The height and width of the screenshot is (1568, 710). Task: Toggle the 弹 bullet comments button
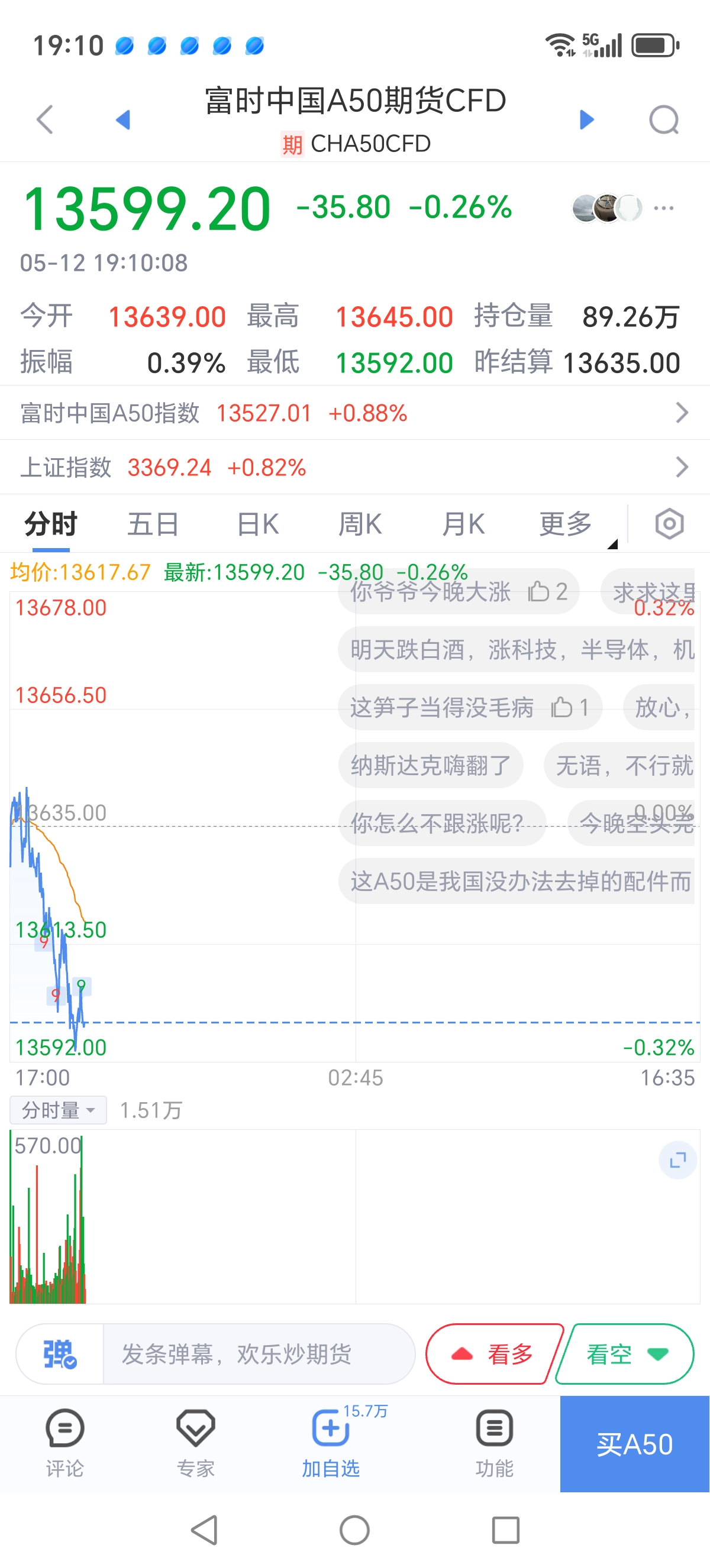[60, 1354]
